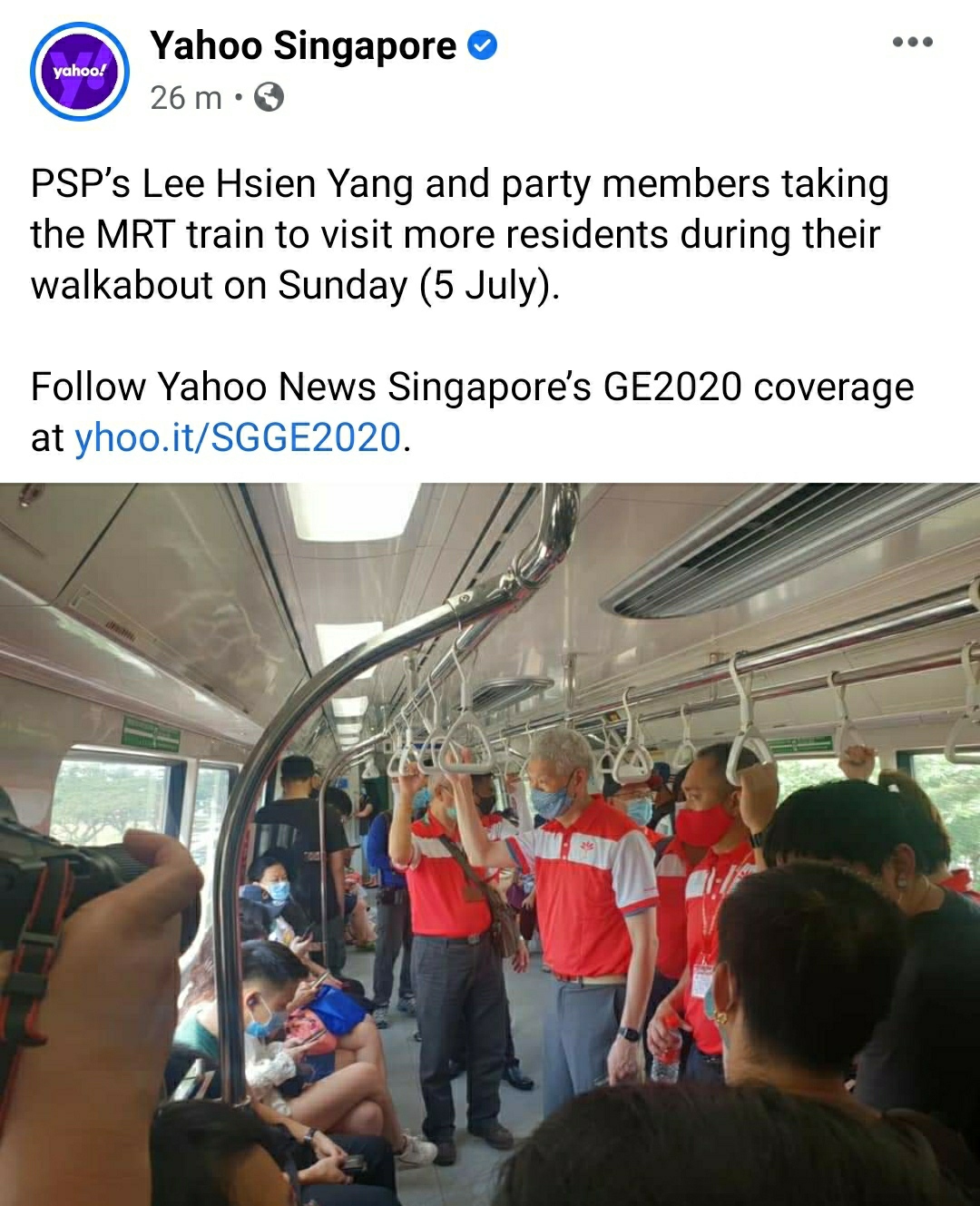Open the post's three-dot overflow menu
The height and width of the screenshot is (1206, 980).
coord(912,42)
